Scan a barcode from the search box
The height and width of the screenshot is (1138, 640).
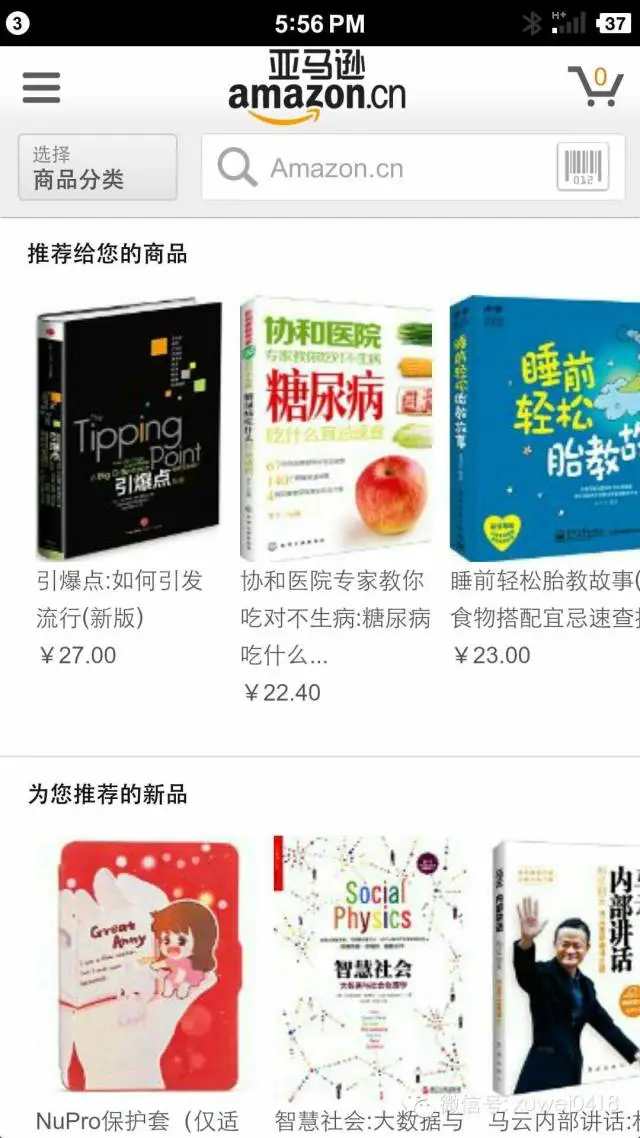coord(583,167)
